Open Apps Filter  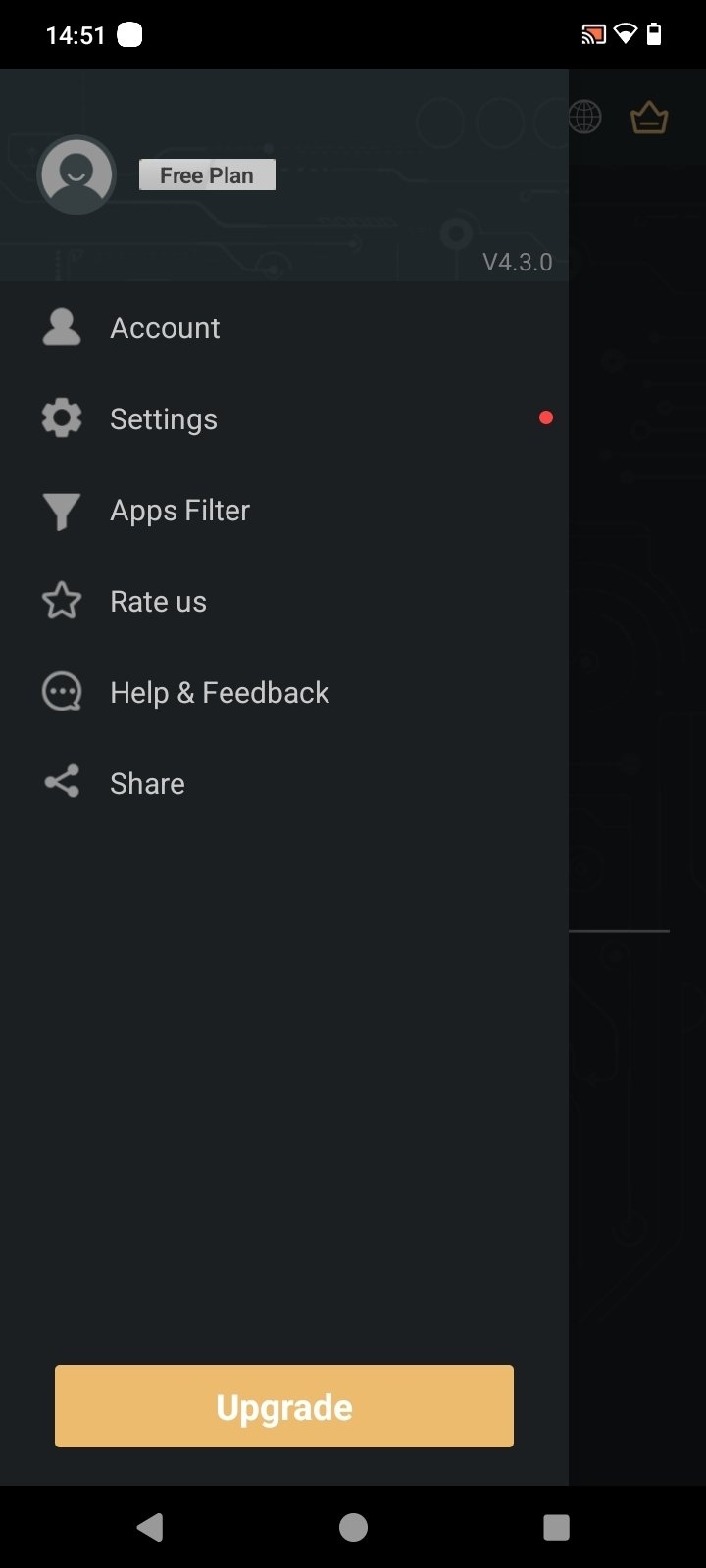284,510
